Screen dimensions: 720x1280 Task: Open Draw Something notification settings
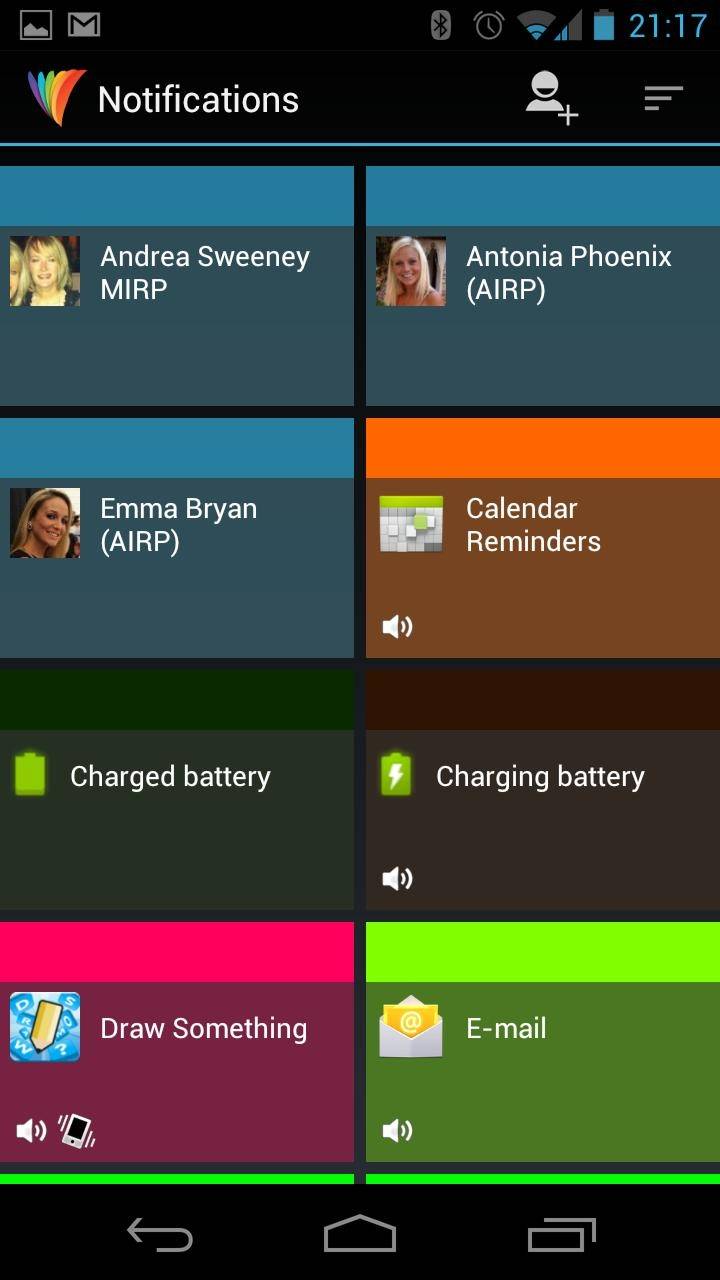click(177, 1042)
